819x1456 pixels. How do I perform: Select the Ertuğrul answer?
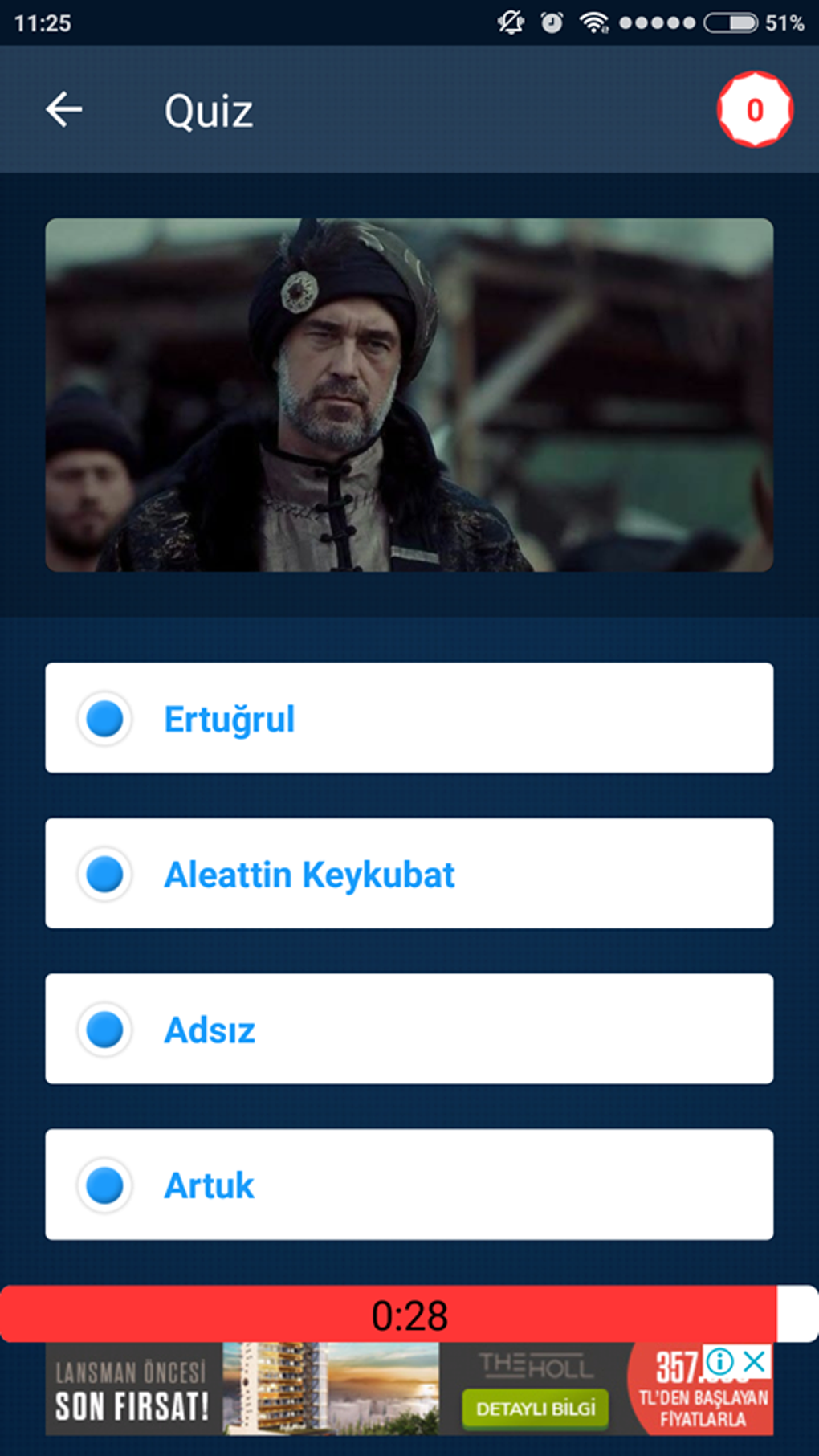click(409, 718)
